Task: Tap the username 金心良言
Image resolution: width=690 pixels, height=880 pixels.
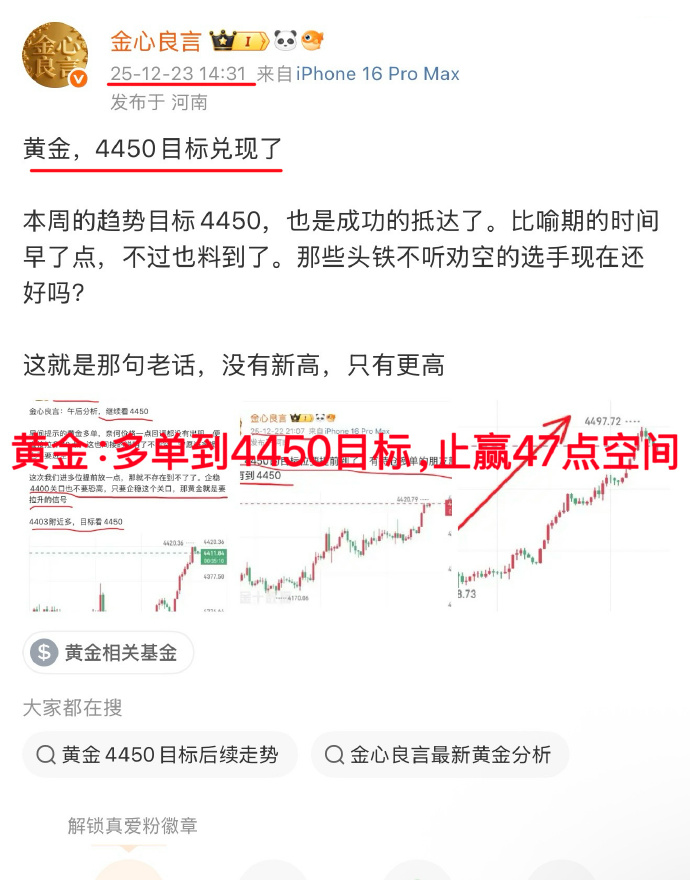Action: tap(155, 42)
